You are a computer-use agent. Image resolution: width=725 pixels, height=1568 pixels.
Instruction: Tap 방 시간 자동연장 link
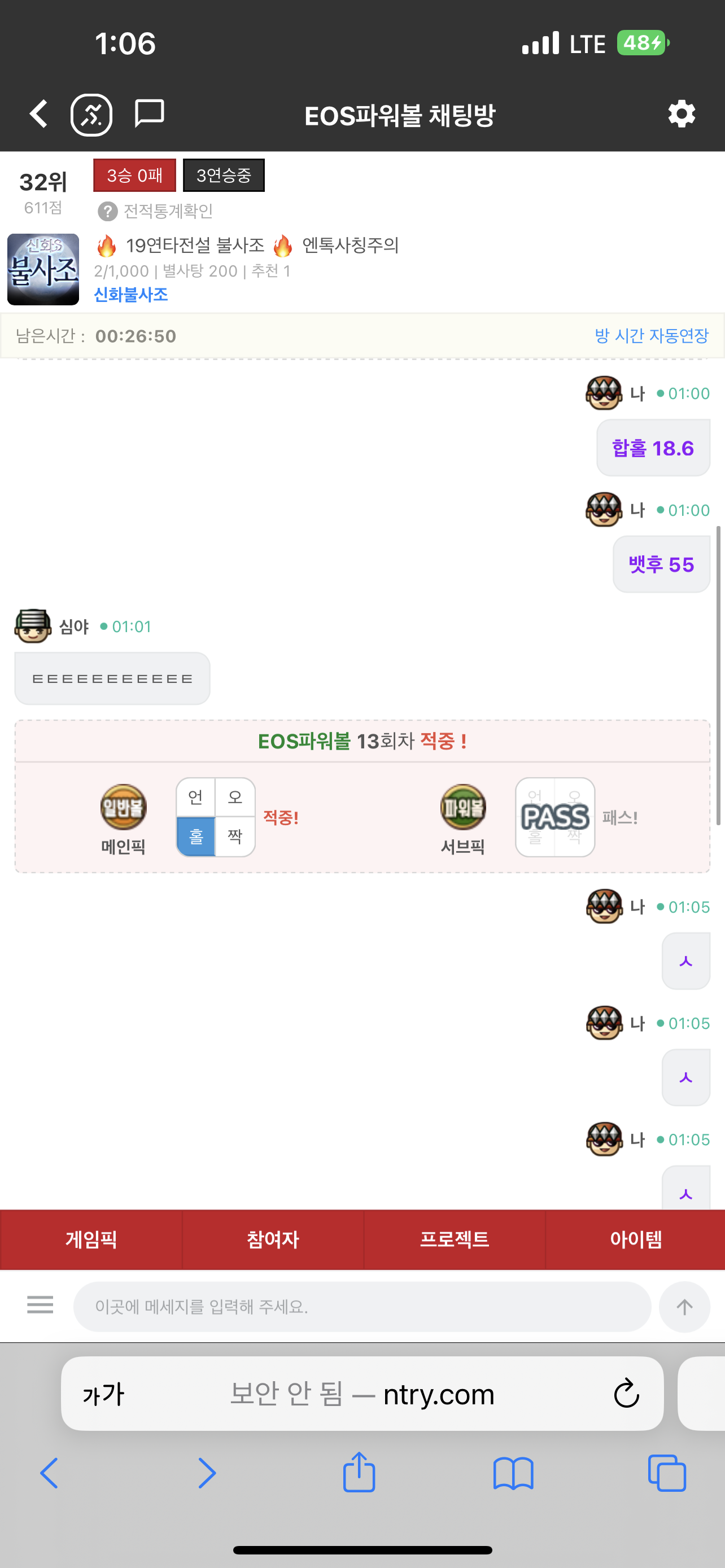pos(650,336)
